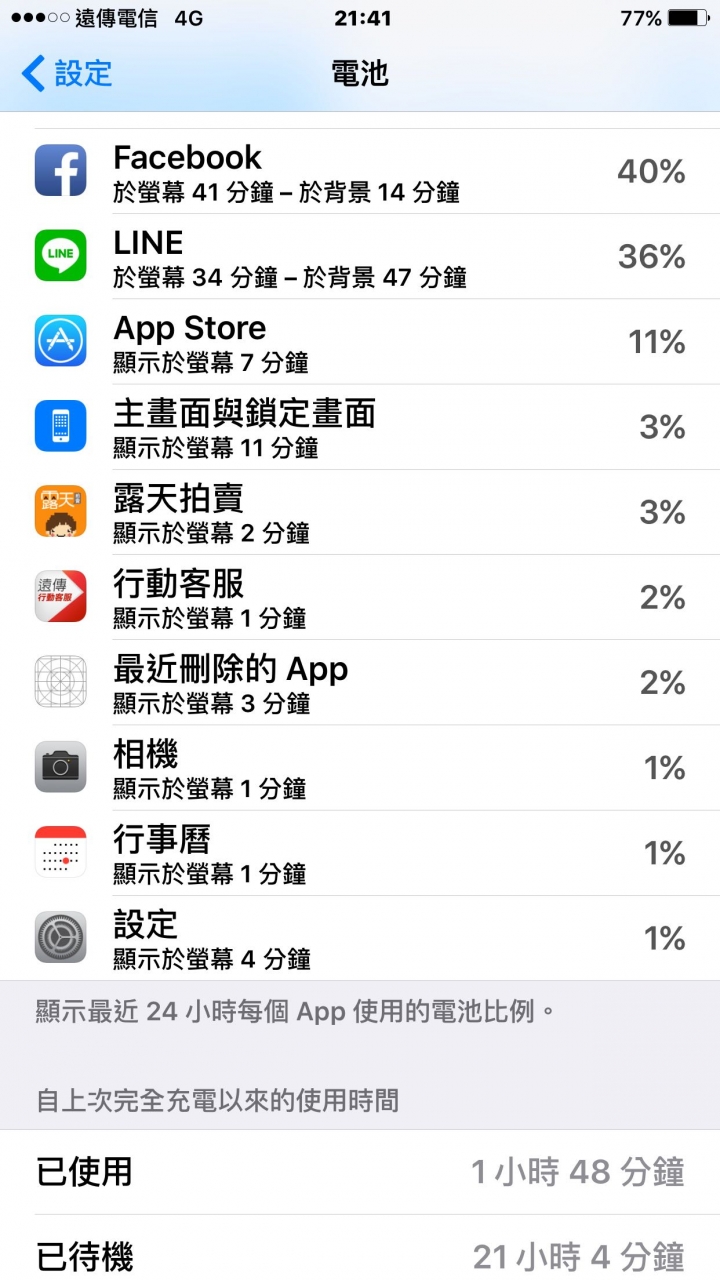The height and width of the screenshot is (1280, 720).
Task: Select the 主畫面與鎖定畫面 usage row
Action: point(360,427)
